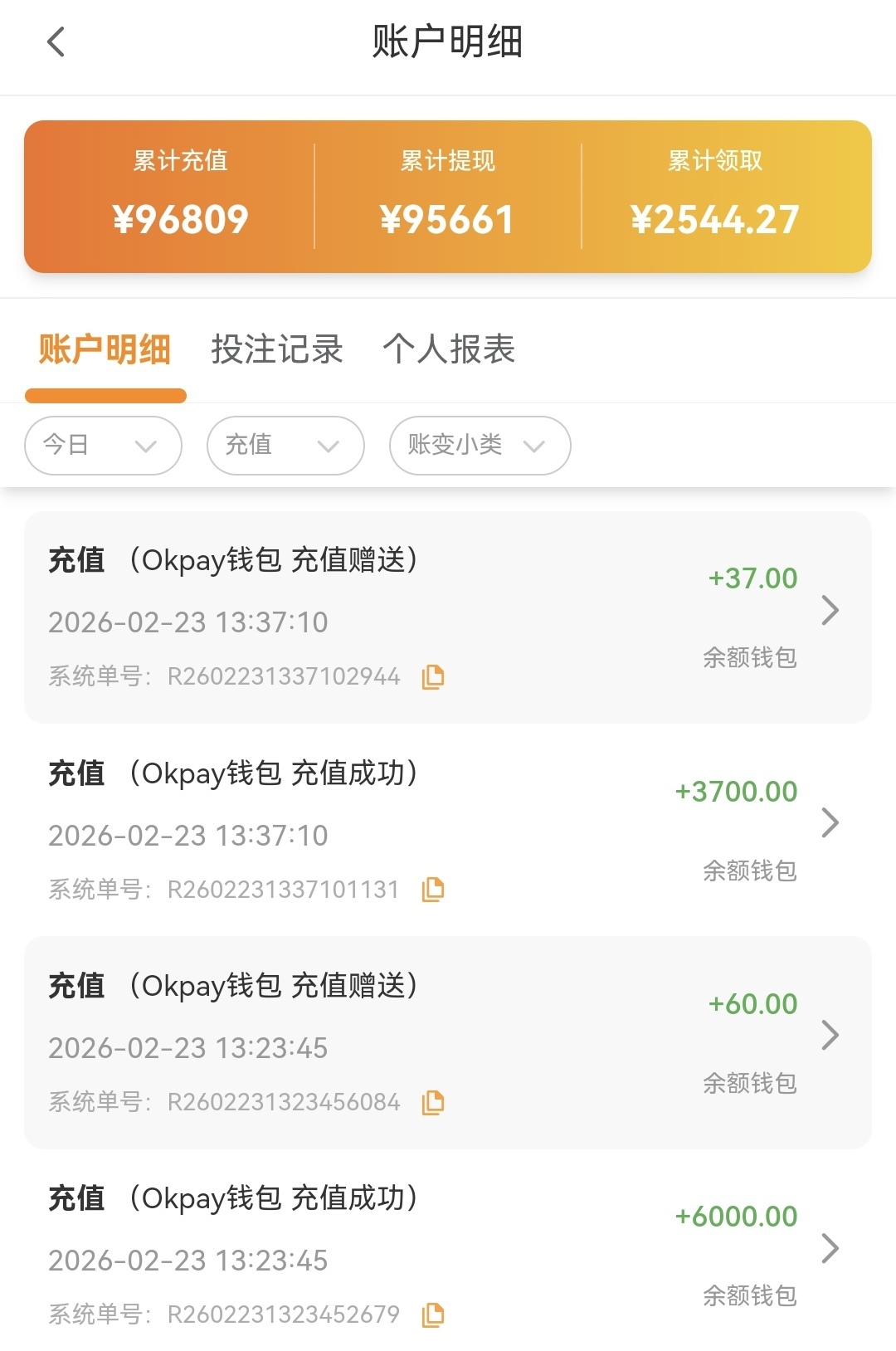The width and height of the screenshot is (896, 1351).
Task: Open the 个人报表 tab
Action: tap(449, 349)
